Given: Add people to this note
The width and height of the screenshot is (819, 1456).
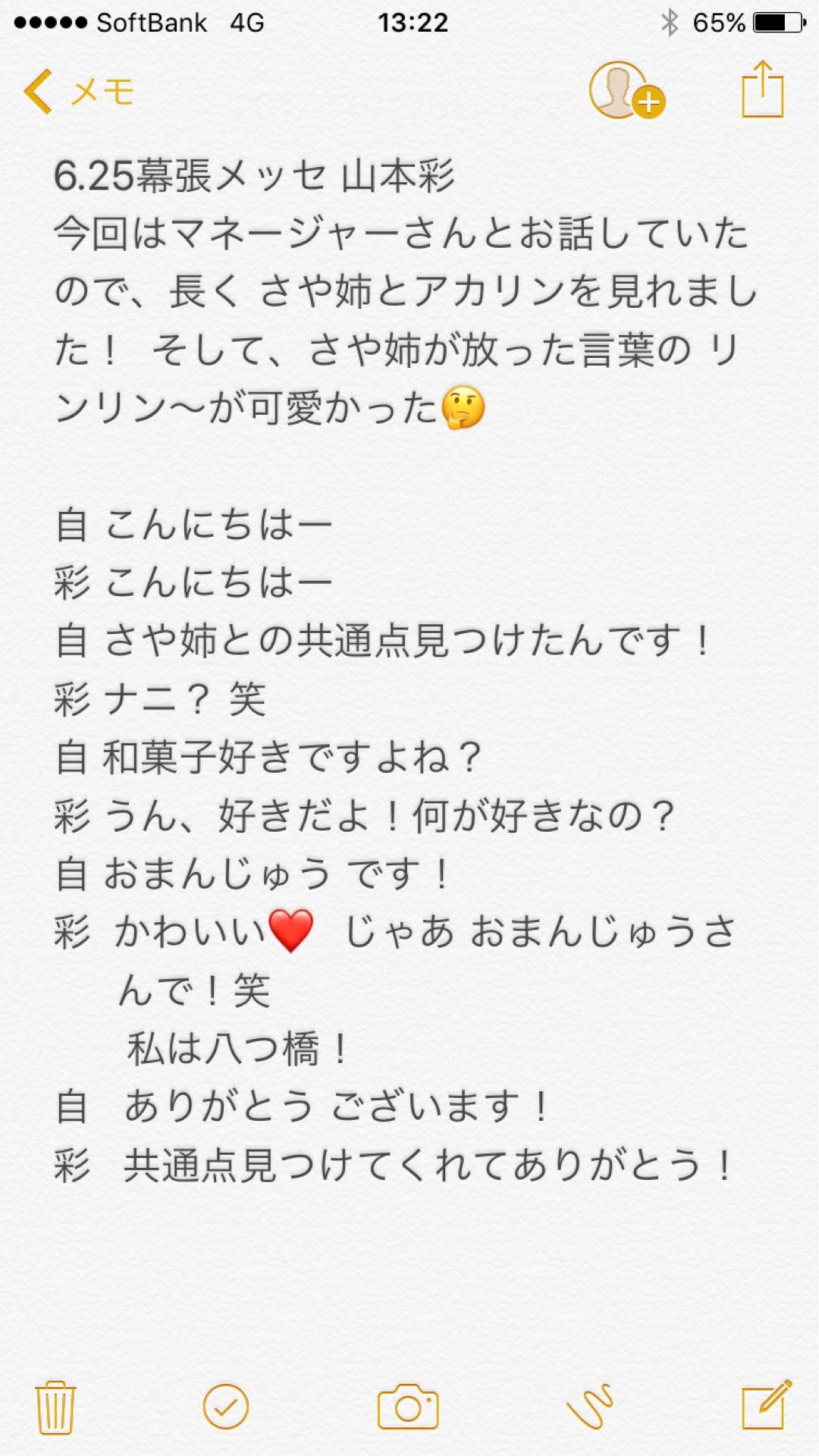Looking at the screenshot, I should click(626, 91).
